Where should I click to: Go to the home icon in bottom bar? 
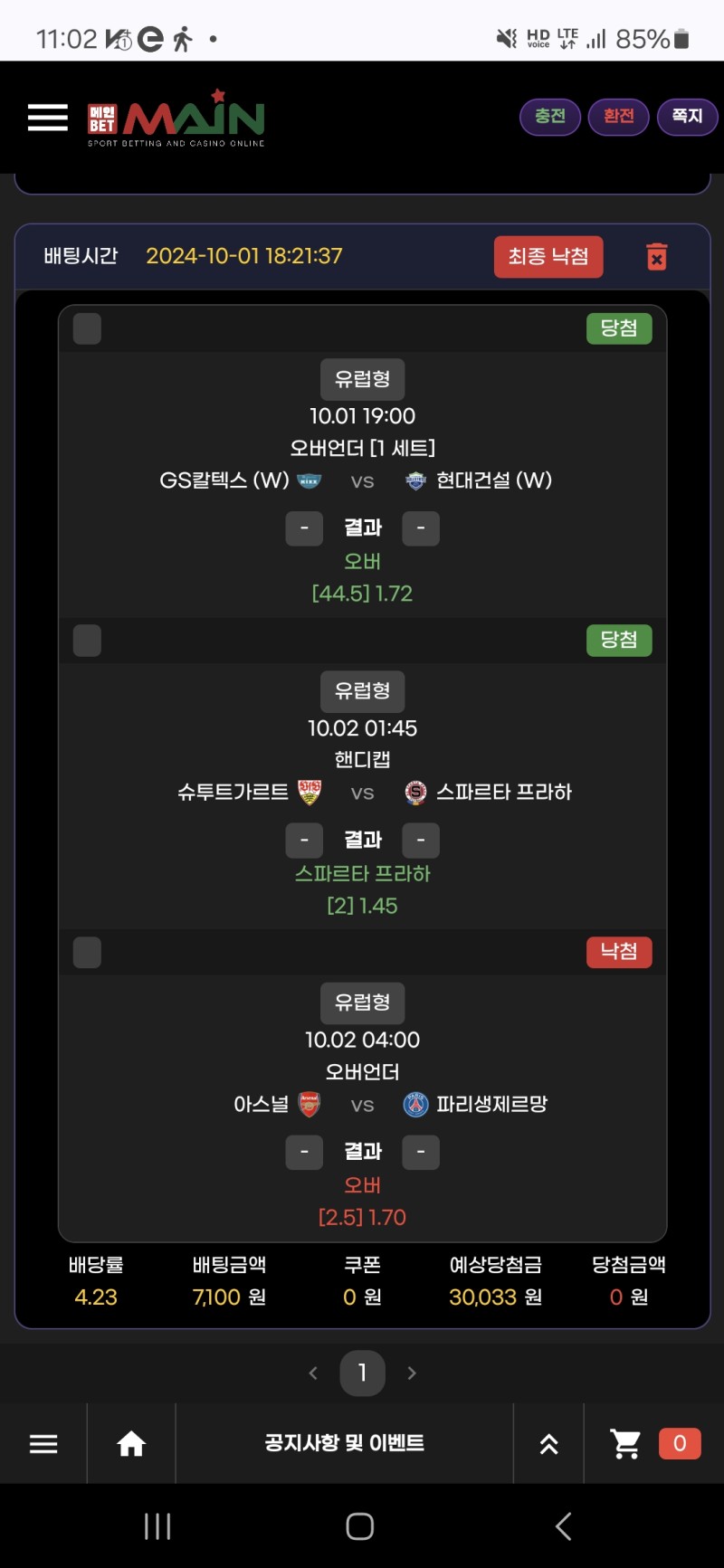pos(131,1443)
